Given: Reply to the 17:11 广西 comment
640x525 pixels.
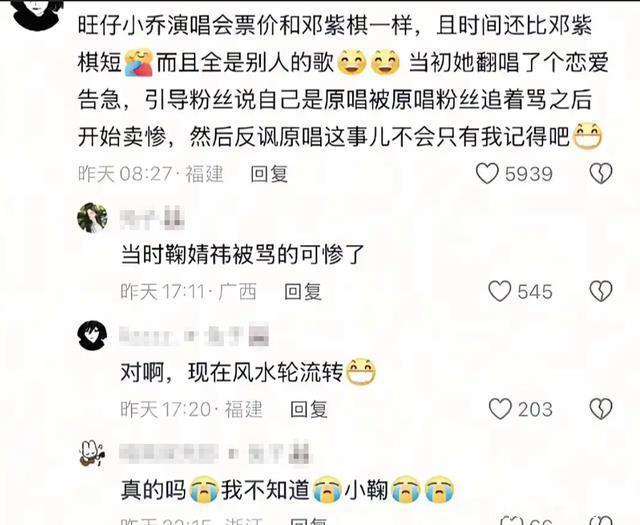Looking at the screenshot, I should click(303, 291).
